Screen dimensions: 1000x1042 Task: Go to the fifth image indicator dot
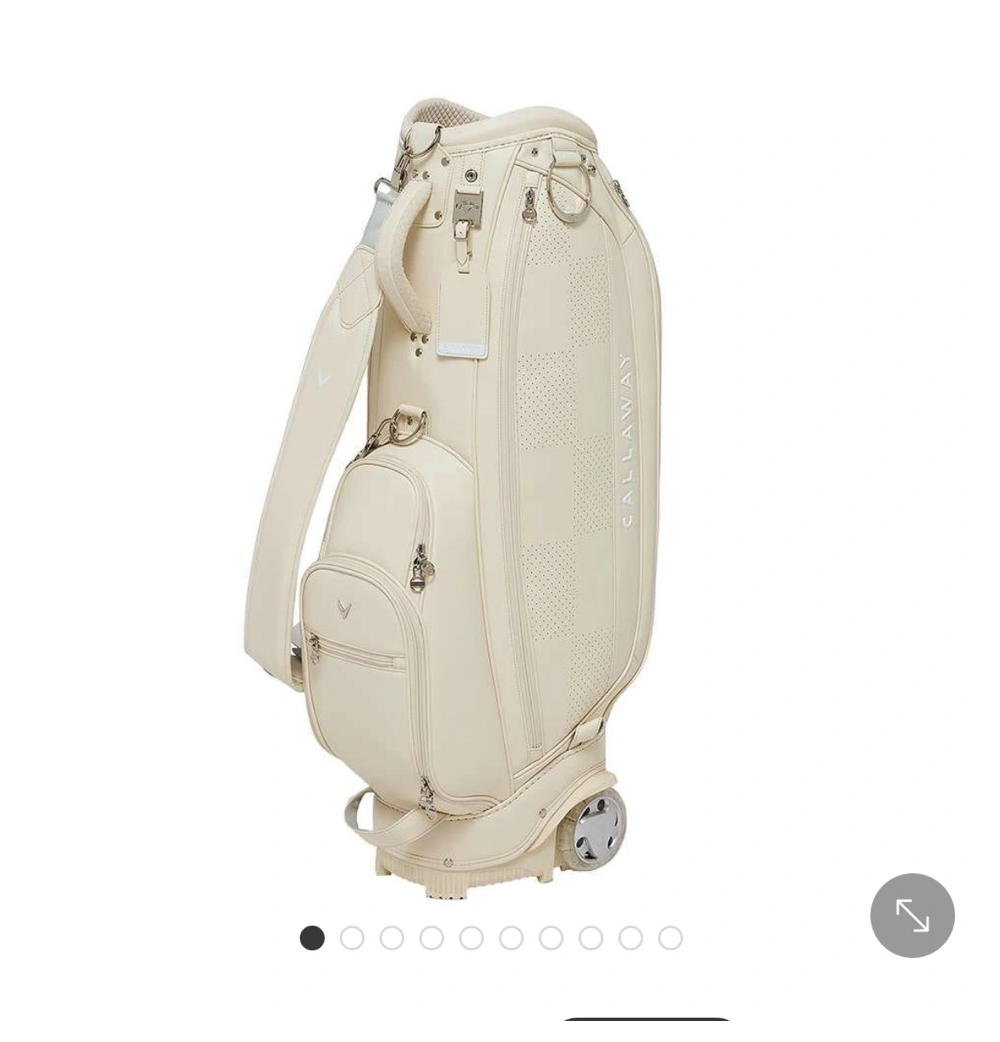(x=471, y=938)
